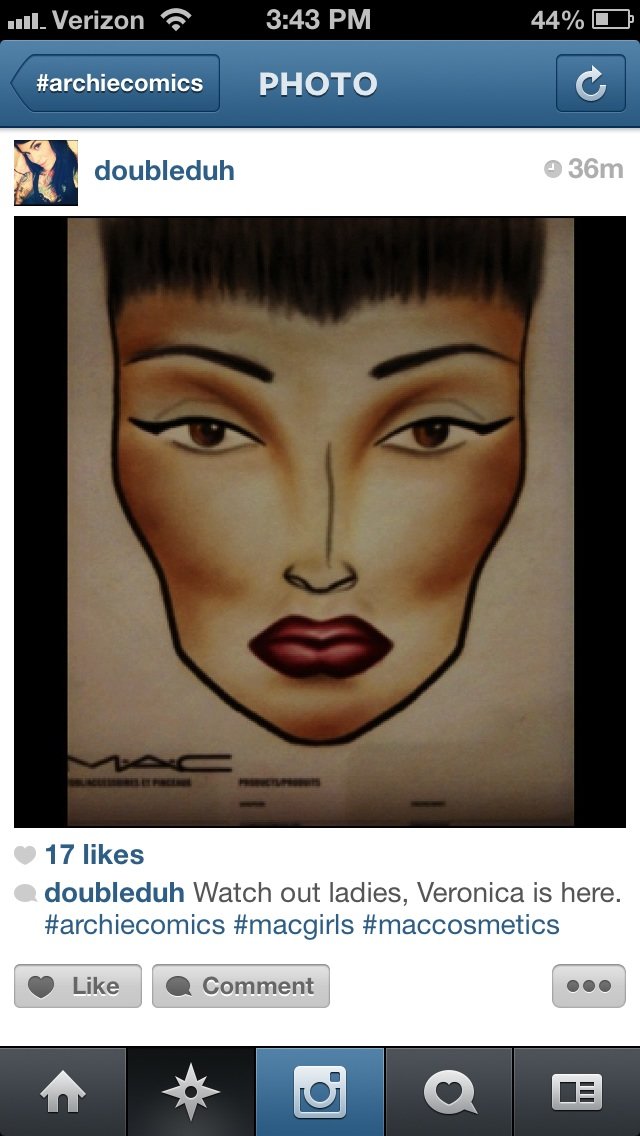Open the #maccosmetics hashtag
Image resolution: width=640 pixels, height=1136 pixels.
[x=460, y=924]
